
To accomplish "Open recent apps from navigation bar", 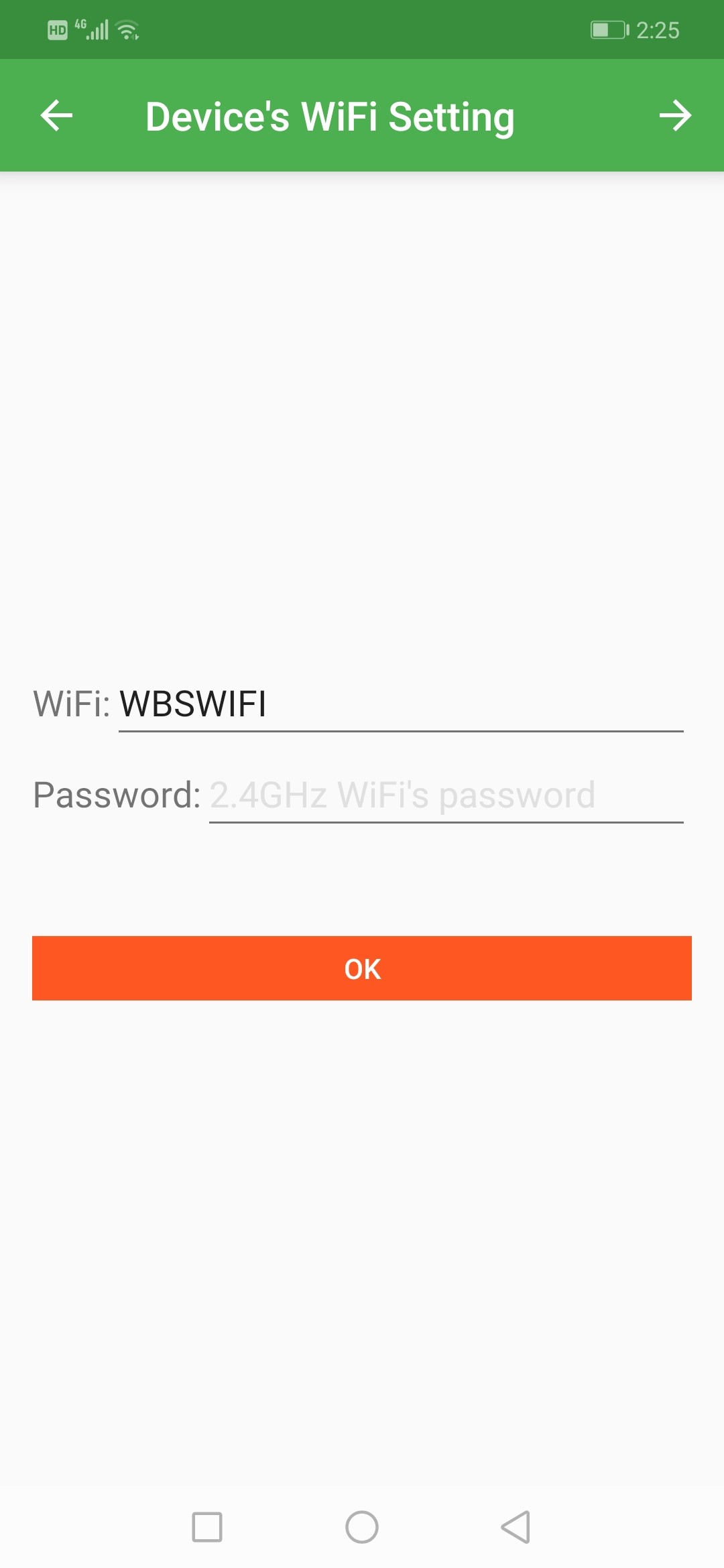I will pyautogui.click(x=207, y=1527).
